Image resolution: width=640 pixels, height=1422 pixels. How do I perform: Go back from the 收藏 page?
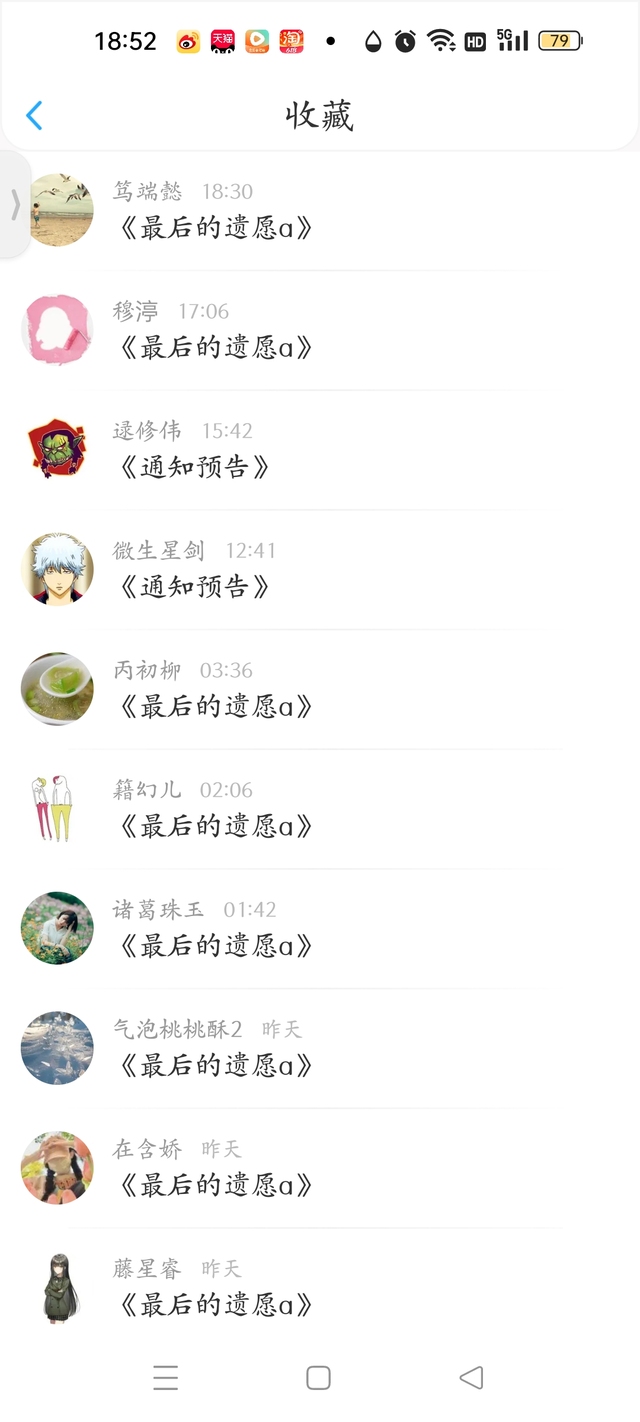(x=34, y=116)
